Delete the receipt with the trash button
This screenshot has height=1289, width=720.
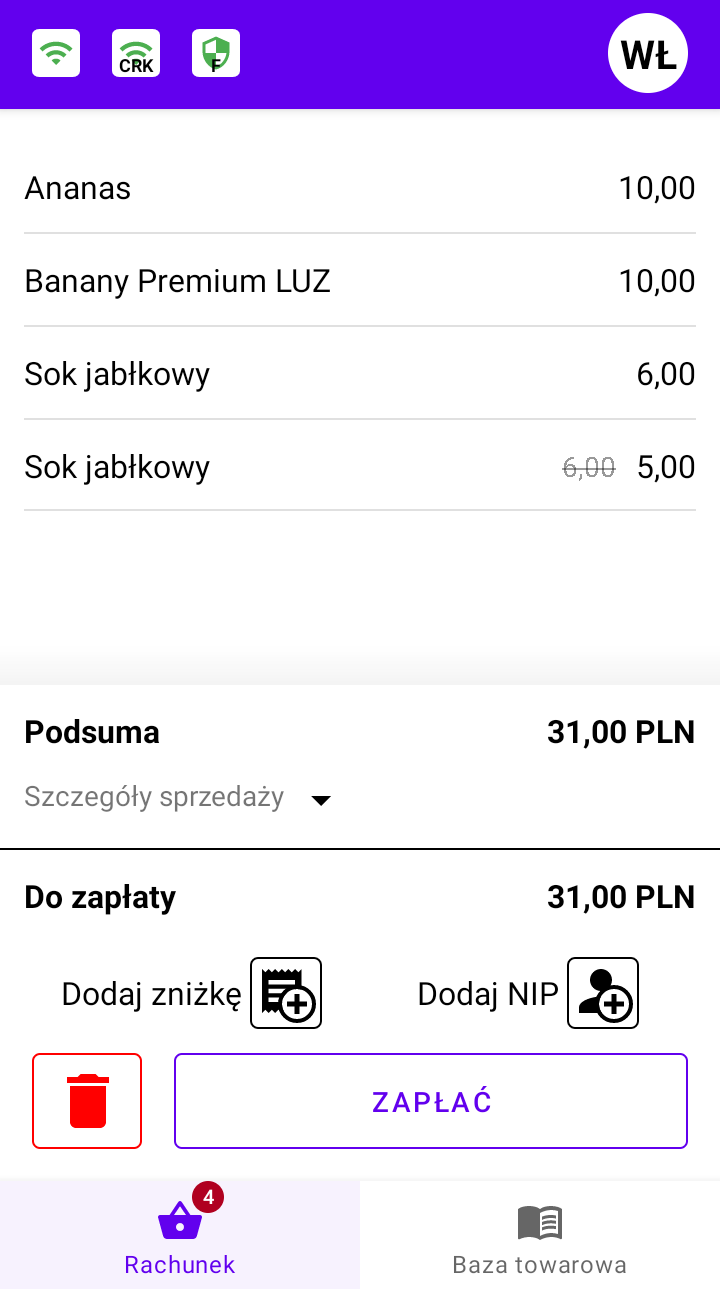tap(87, 1101)
